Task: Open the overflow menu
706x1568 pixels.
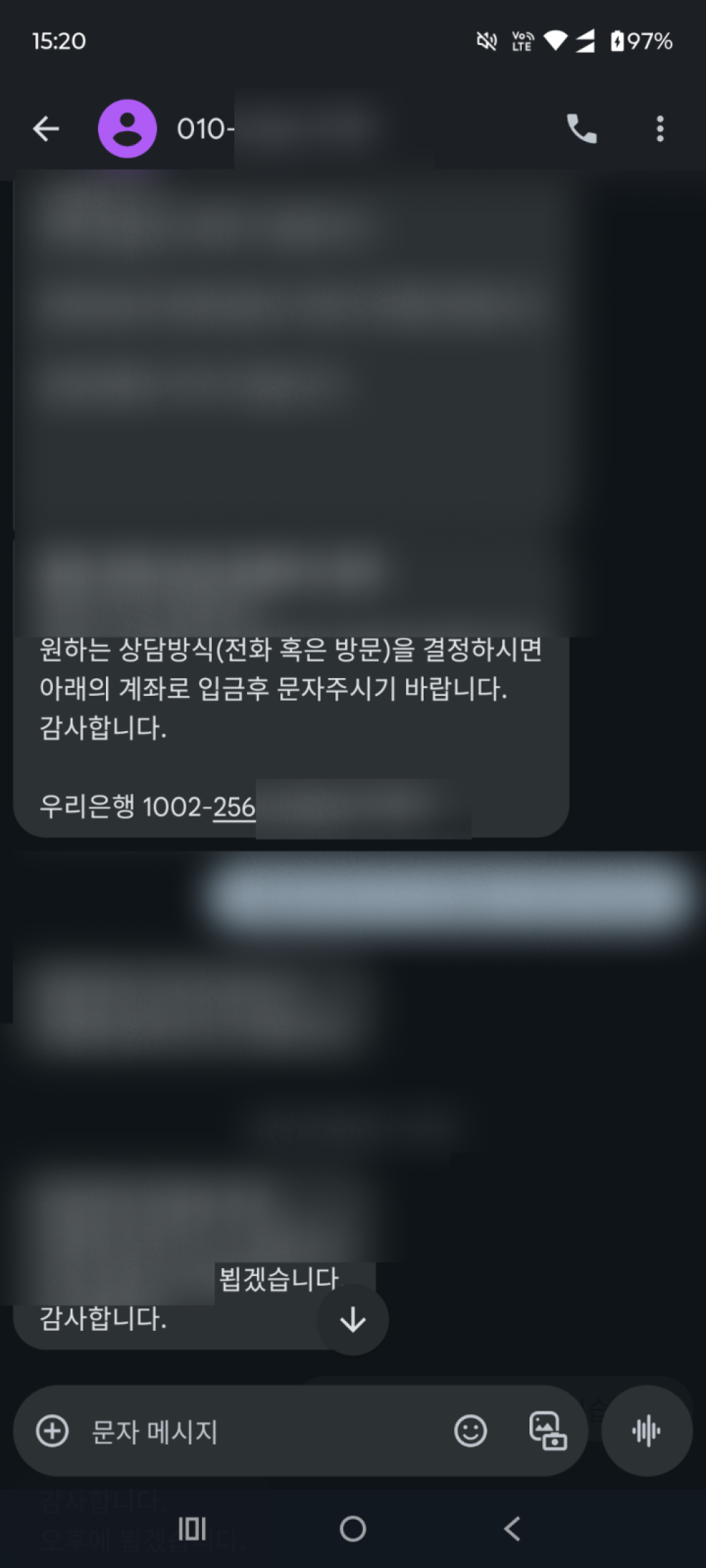Action: click(x=660, y=128)
